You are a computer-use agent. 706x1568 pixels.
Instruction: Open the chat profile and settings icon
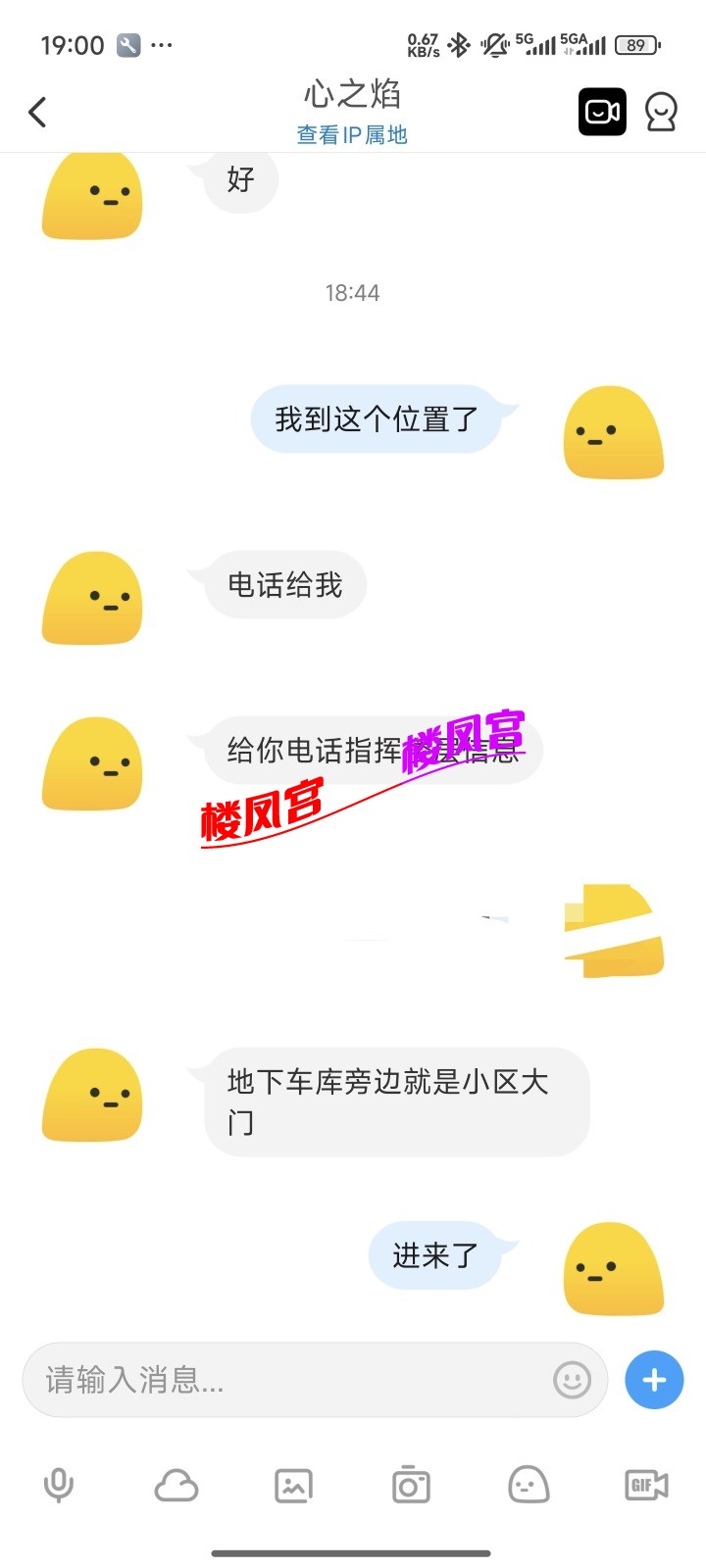pyautogui.click(x=661, y=112)
